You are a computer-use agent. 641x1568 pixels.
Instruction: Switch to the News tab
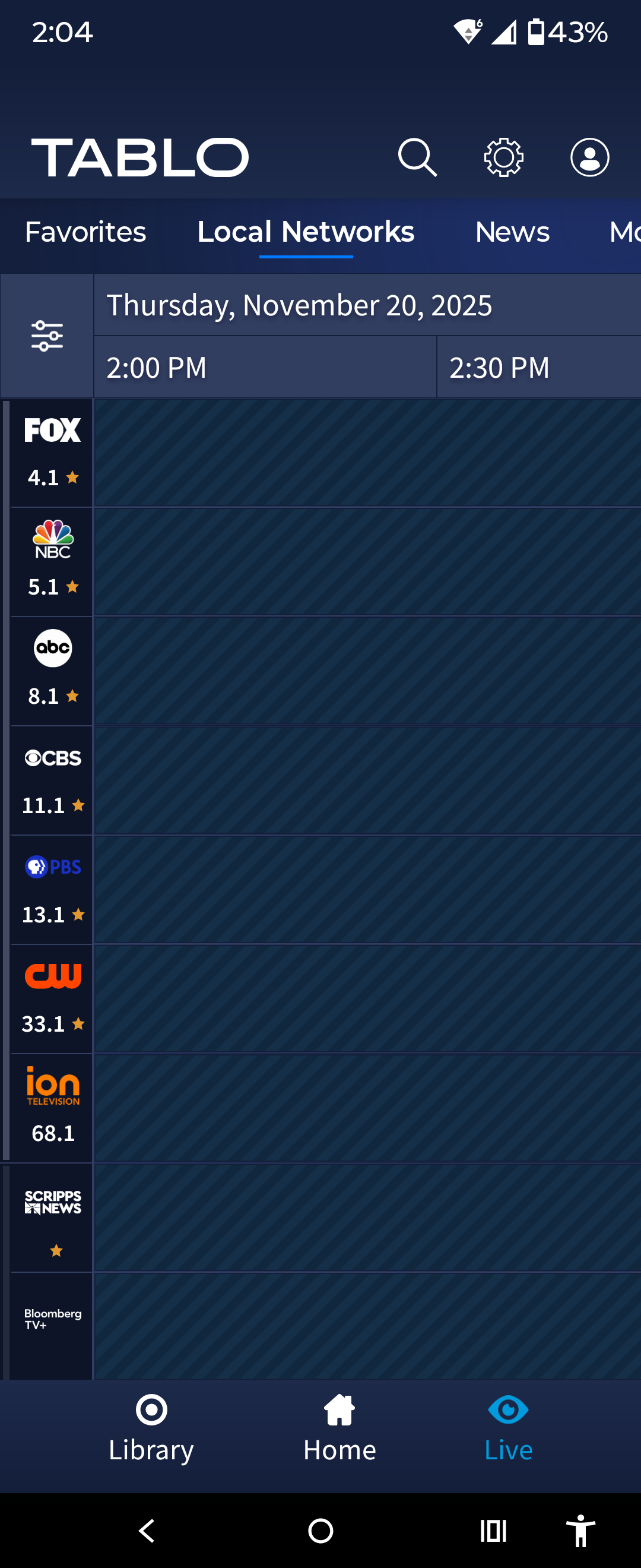(x=512, y=232)
